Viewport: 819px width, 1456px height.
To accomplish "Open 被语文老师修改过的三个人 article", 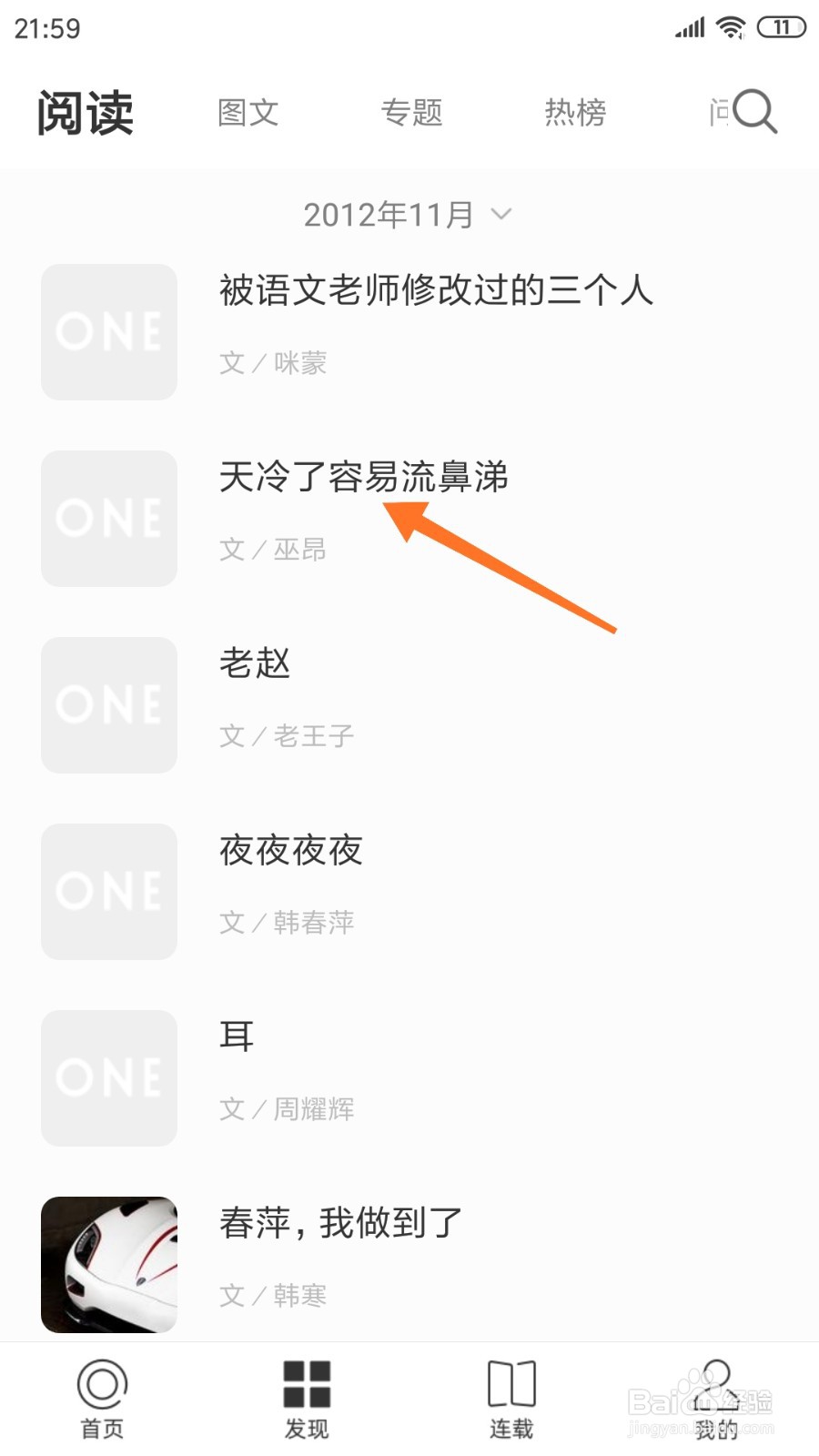I will click(437, 291).
